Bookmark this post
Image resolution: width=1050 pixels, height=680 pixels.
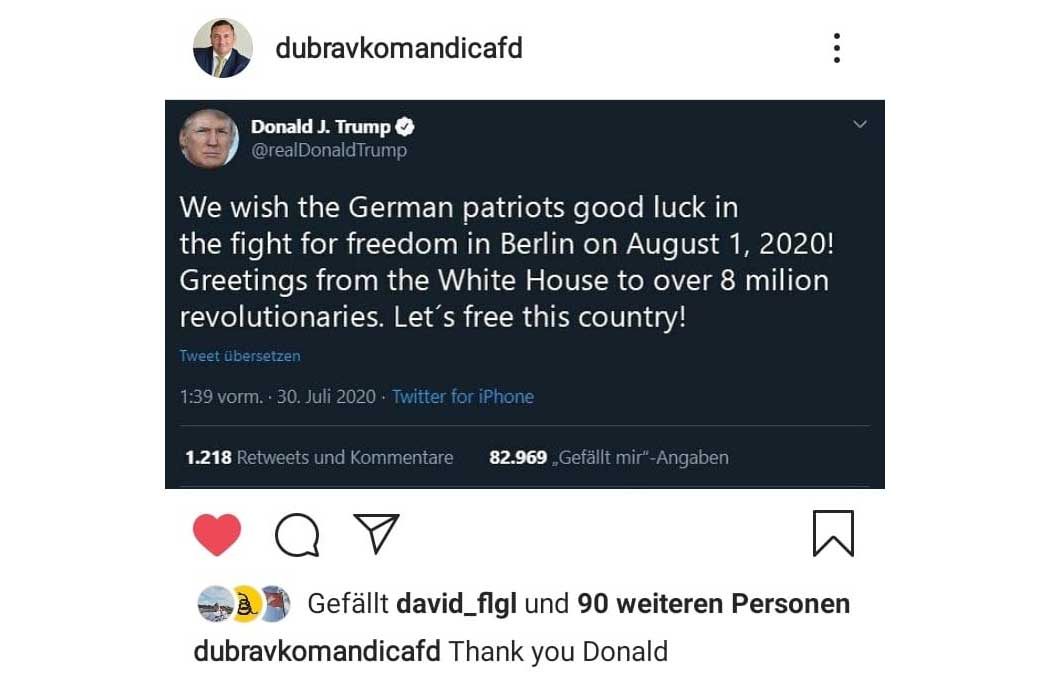coord(833,533)
